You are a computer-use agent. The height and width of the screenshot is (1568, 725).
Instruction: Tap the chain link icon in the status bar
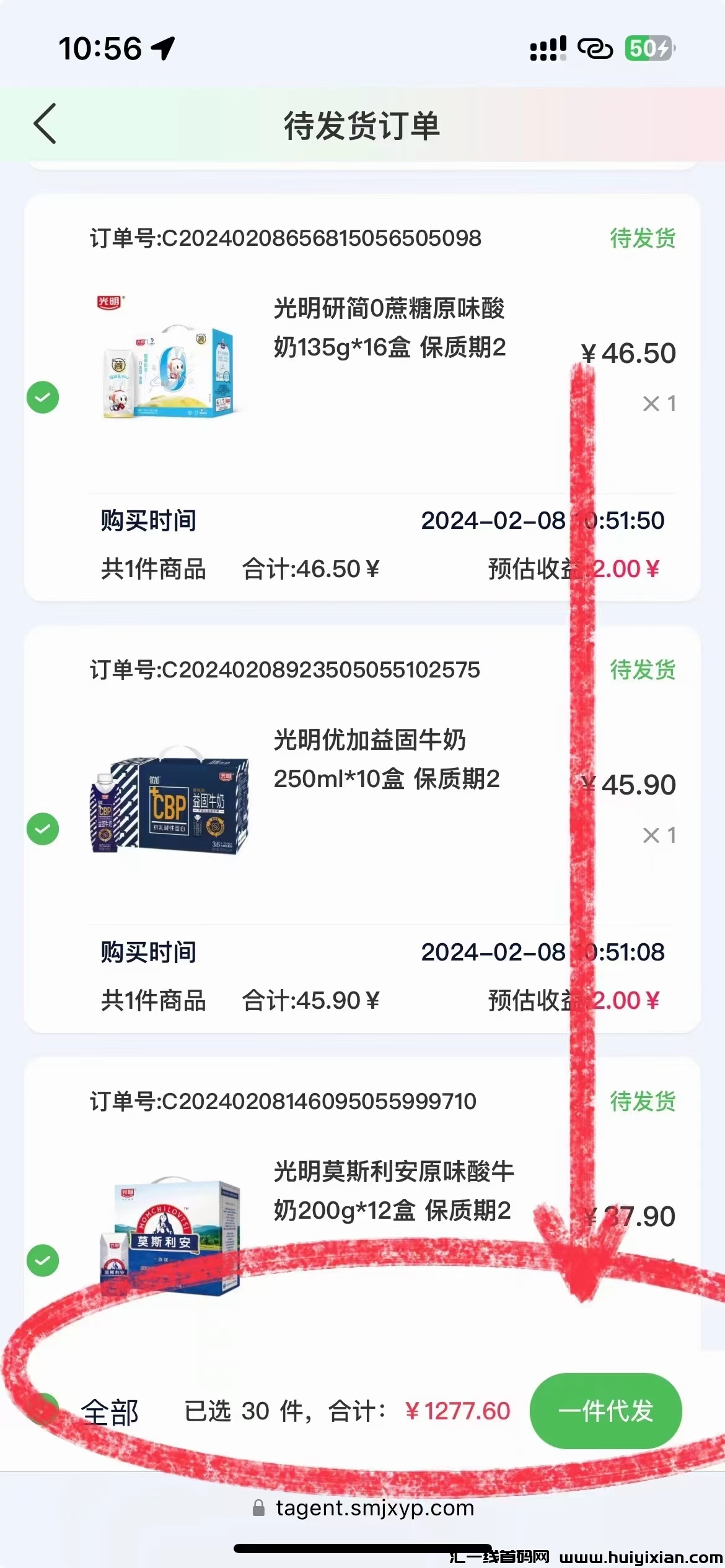tap(594, 48)
